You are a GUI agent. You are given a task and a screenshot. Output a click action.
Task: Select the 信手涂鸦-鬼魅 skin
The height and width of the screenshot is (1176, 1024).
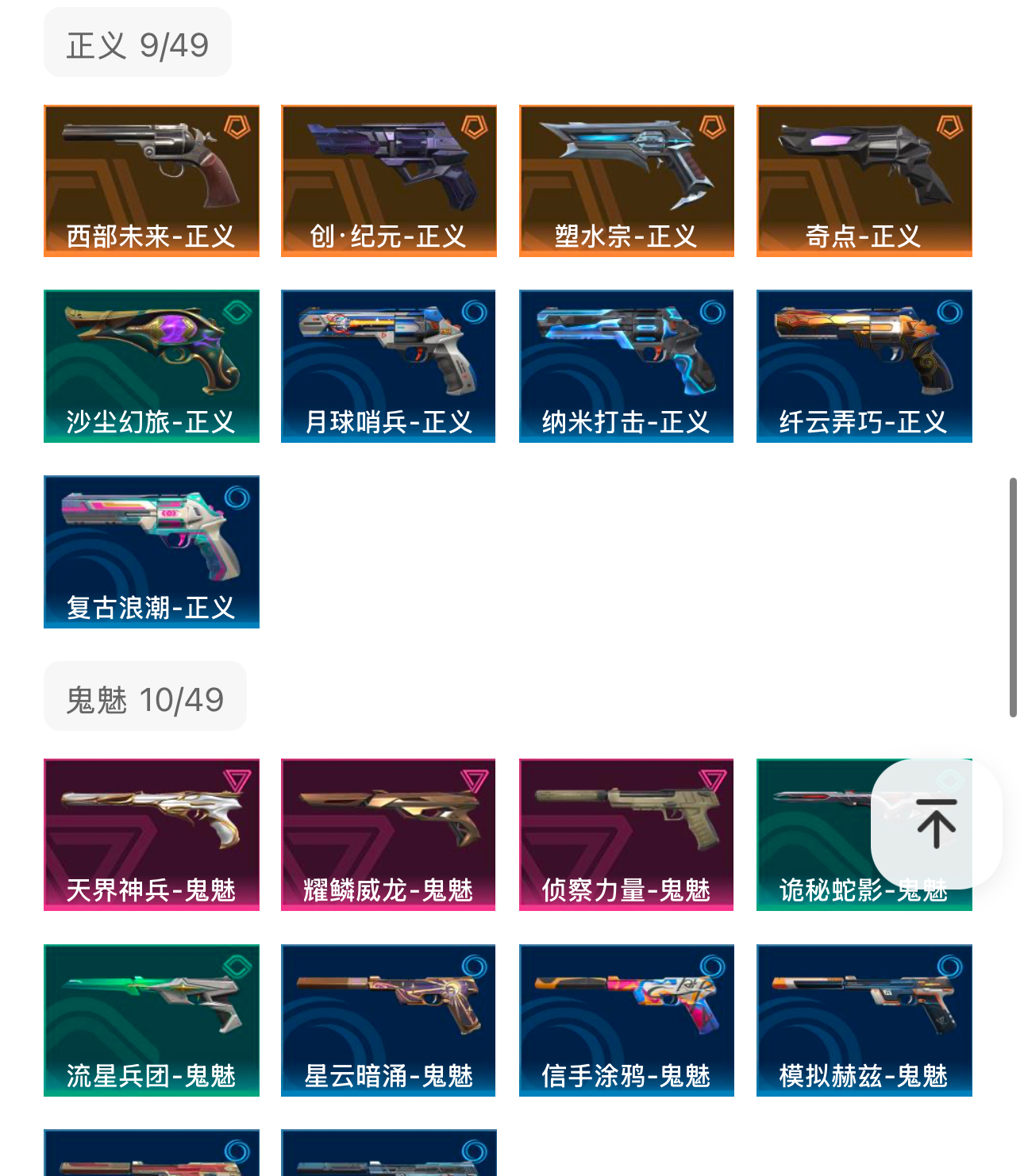(x=626, y=1020)
